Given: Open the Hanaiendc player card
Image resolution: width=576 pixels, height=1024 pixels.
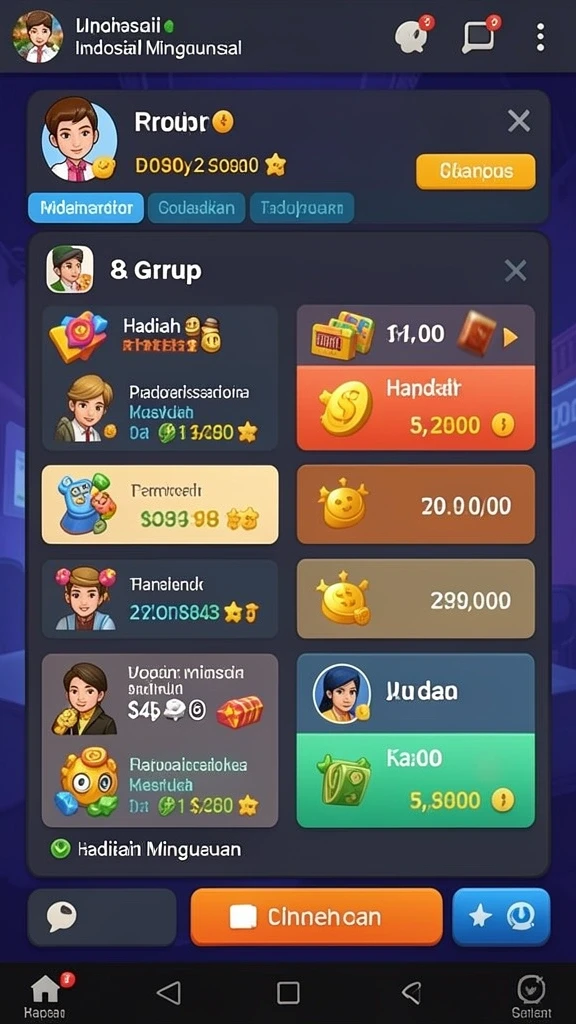Looking at the screenshot, I should tap(160, 599).
